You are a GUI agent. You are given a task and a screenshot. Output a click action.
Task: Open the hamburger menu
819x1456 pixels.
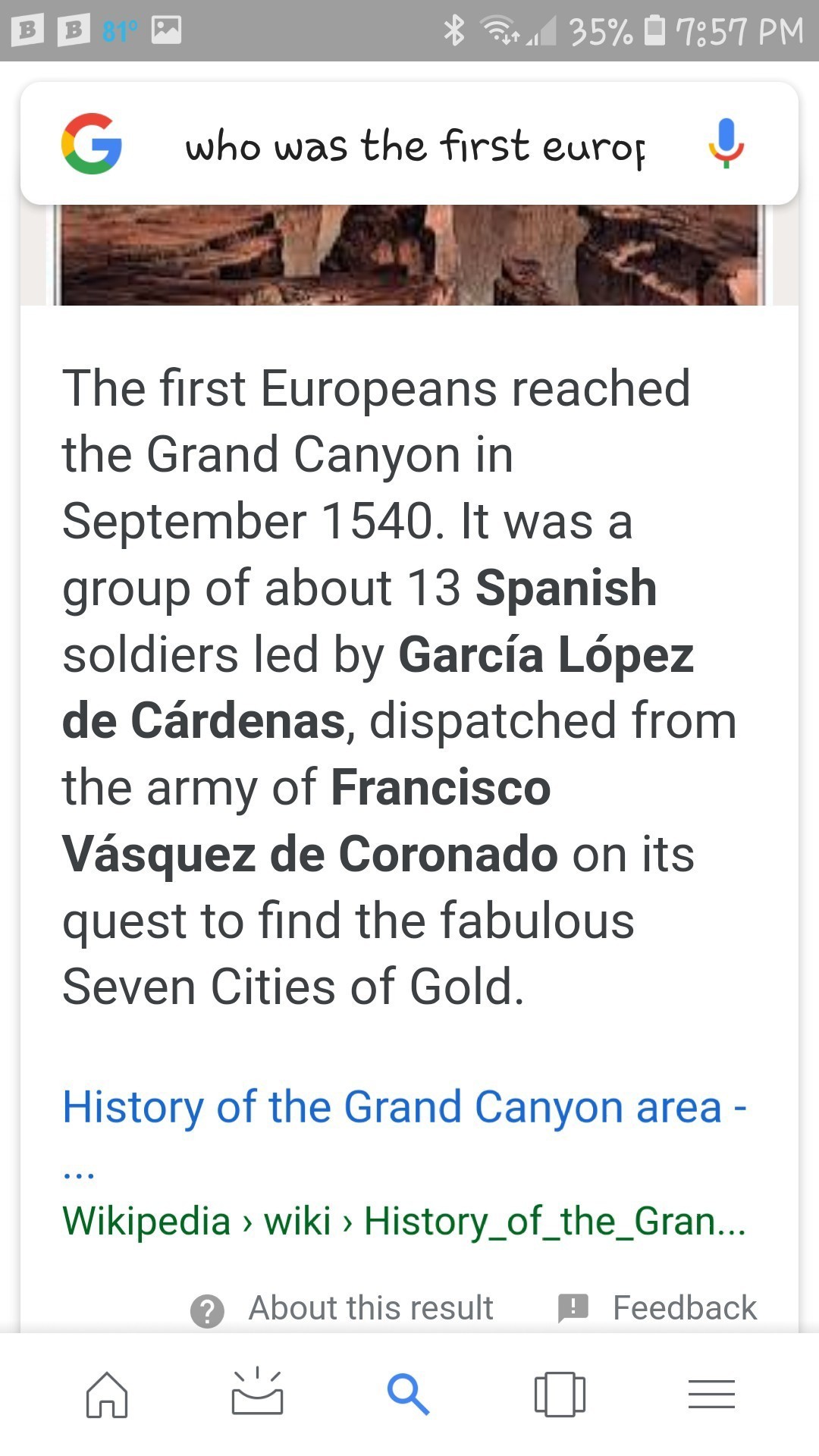[x=711, y=1394]
